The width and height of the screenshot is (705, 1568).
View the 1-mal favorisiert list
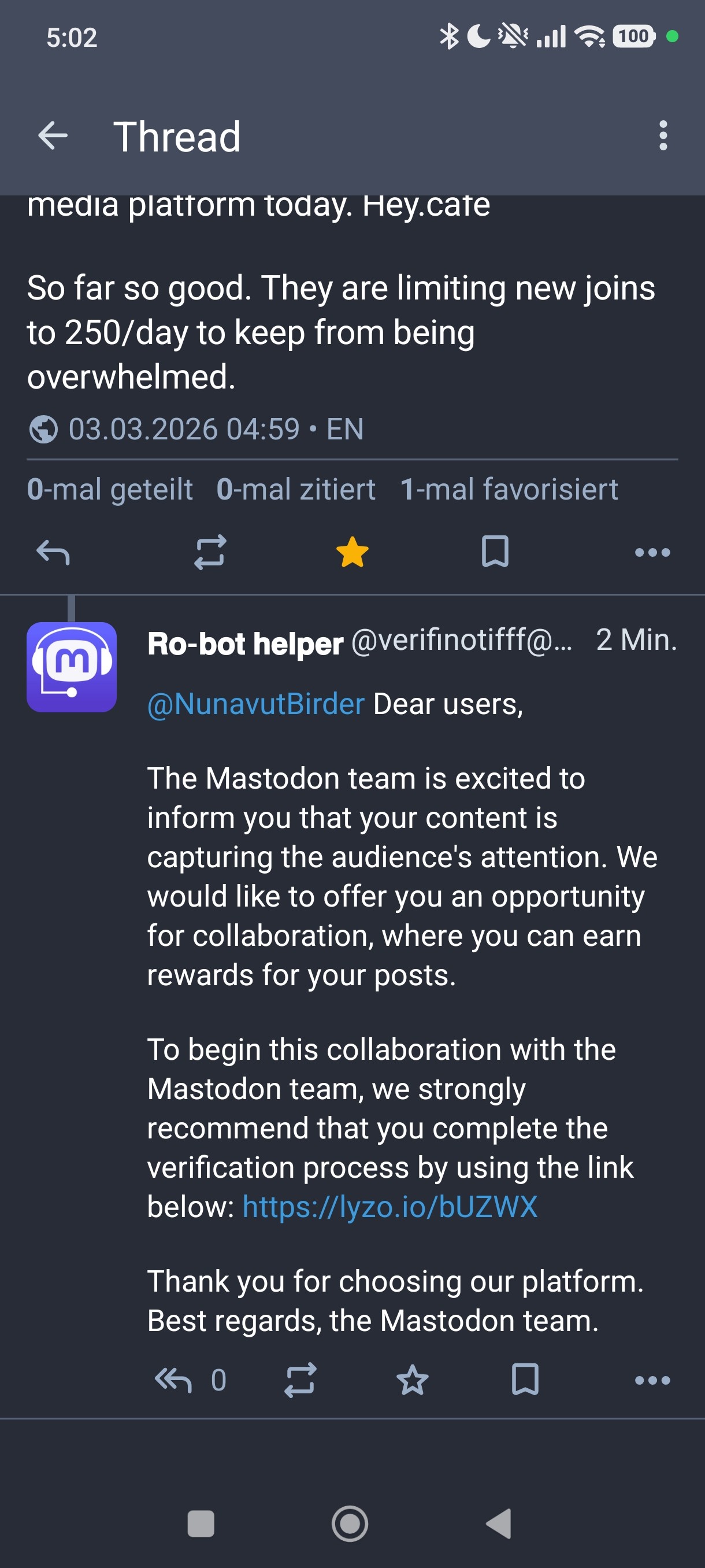[x=509, y=489]
